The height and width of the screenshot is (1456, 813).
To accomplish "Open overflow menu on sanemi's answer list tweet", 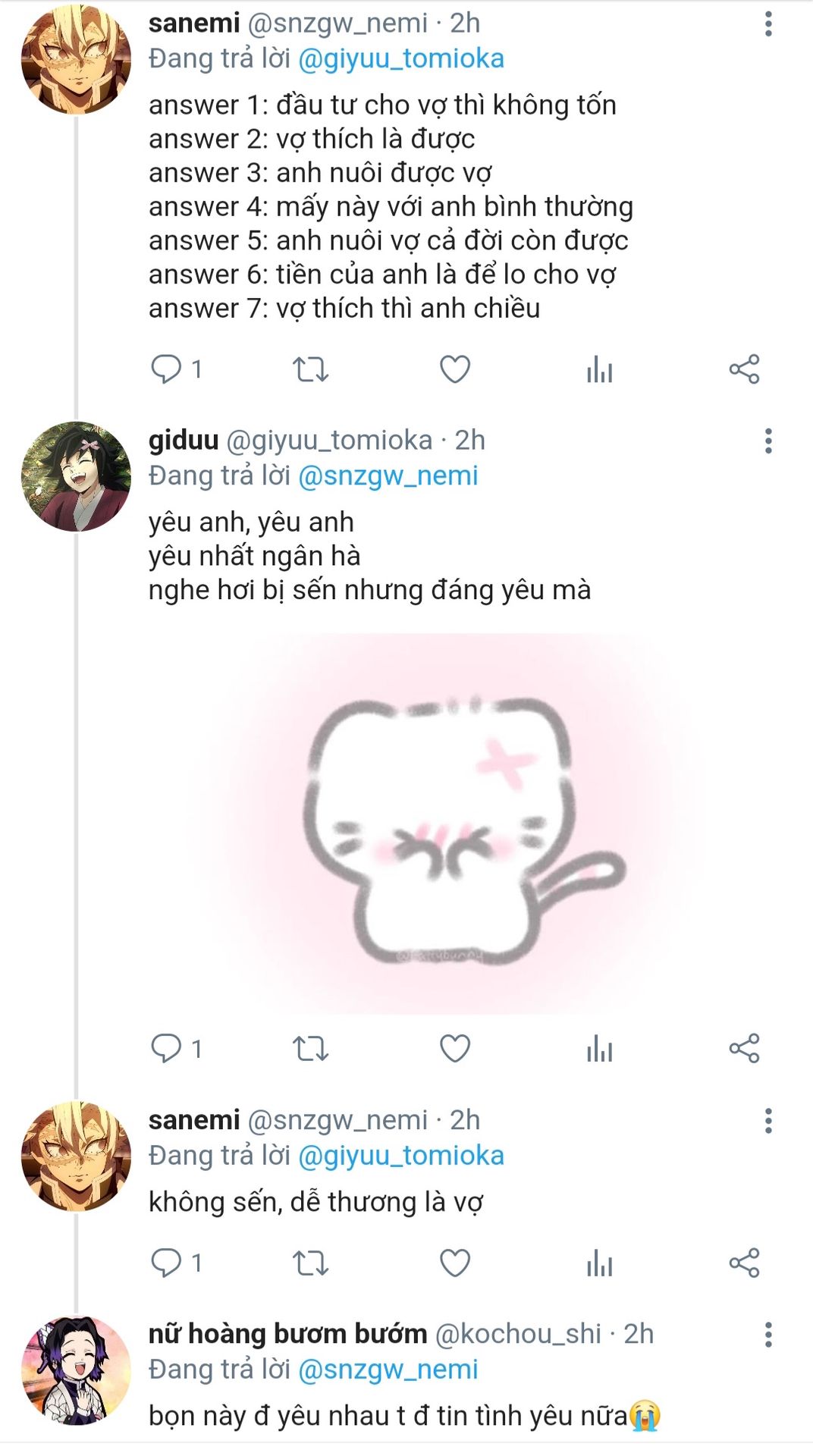I will pos(768,24).
